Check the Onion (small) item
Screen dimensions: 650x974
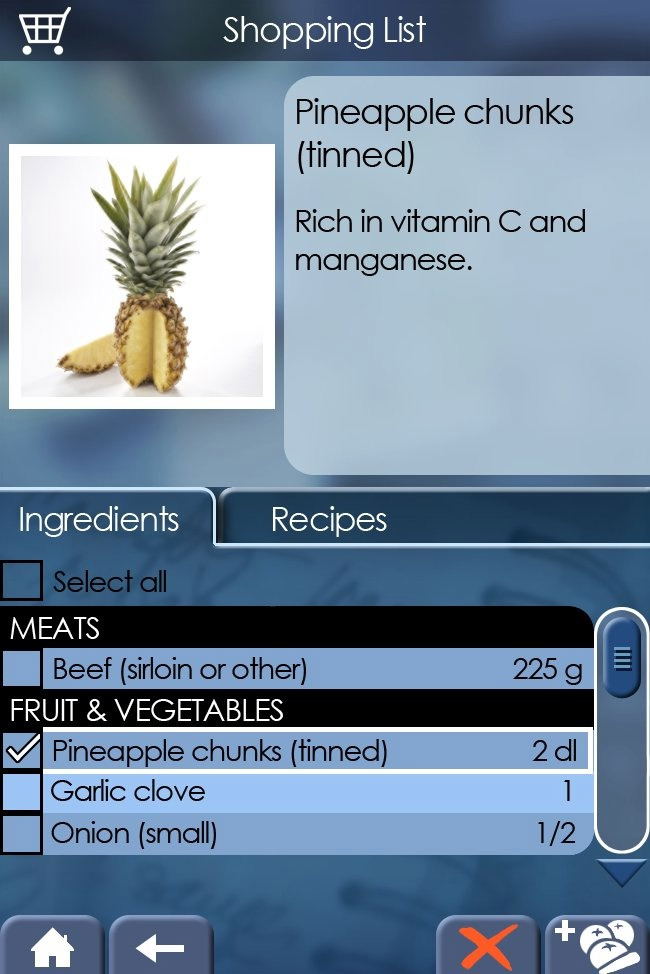[22, 833]
